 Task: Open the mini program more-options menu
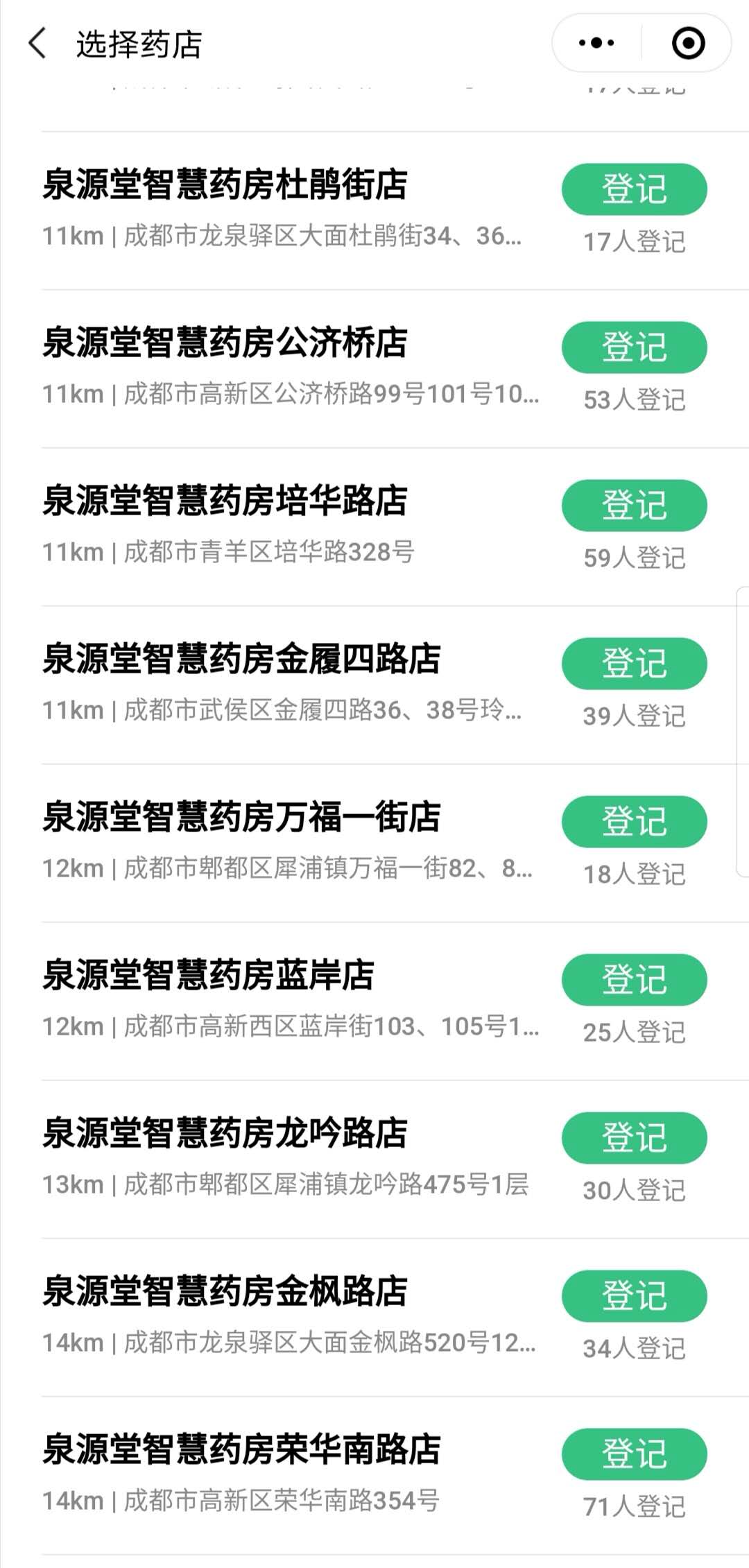[596, 43]
